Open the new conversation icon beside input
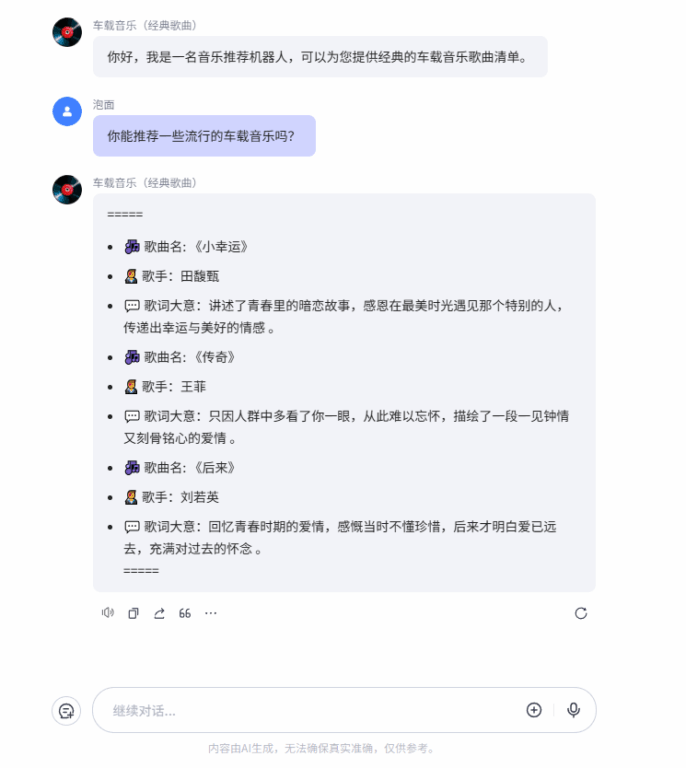Viewport: 686px width, 768px height. click(67, 710)
